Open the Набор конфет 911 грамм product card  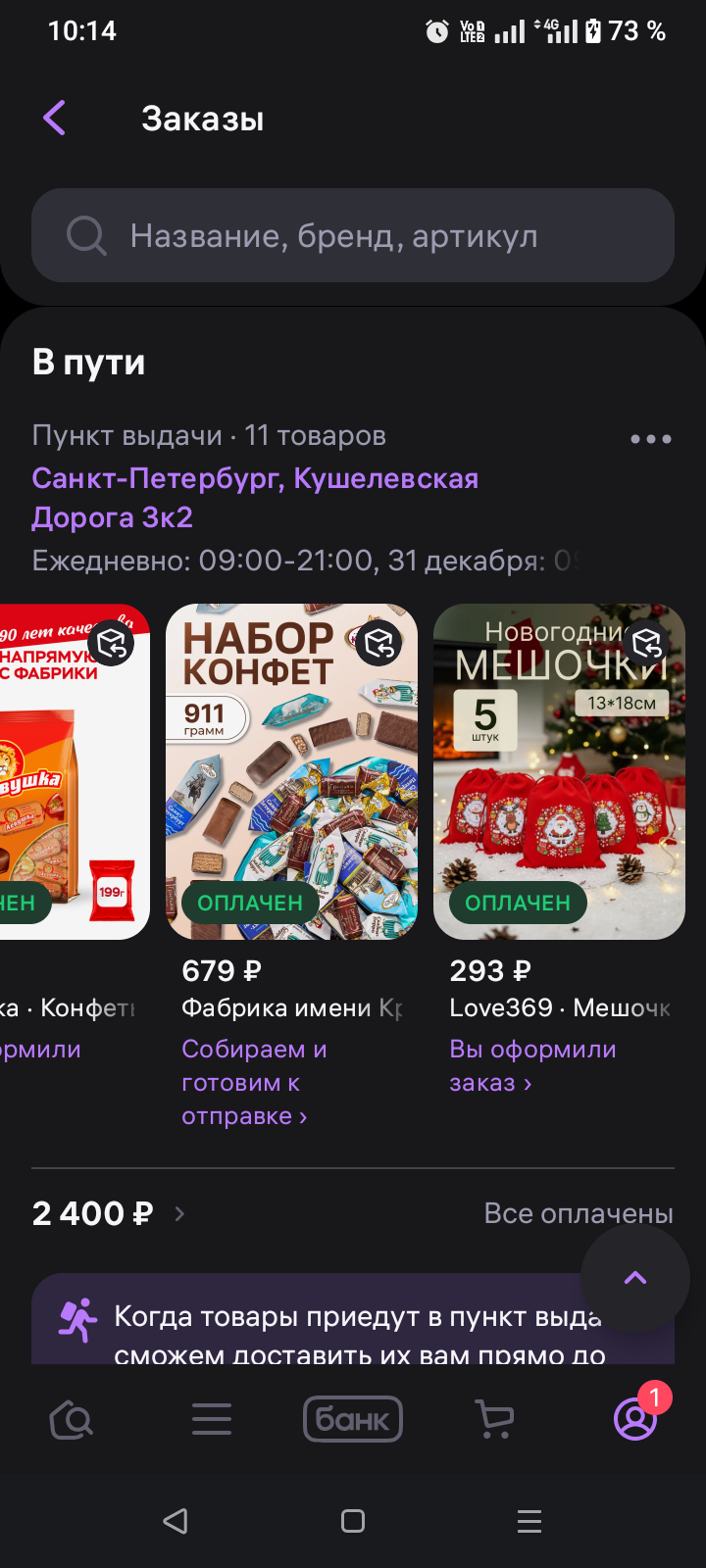pos(291,771)
